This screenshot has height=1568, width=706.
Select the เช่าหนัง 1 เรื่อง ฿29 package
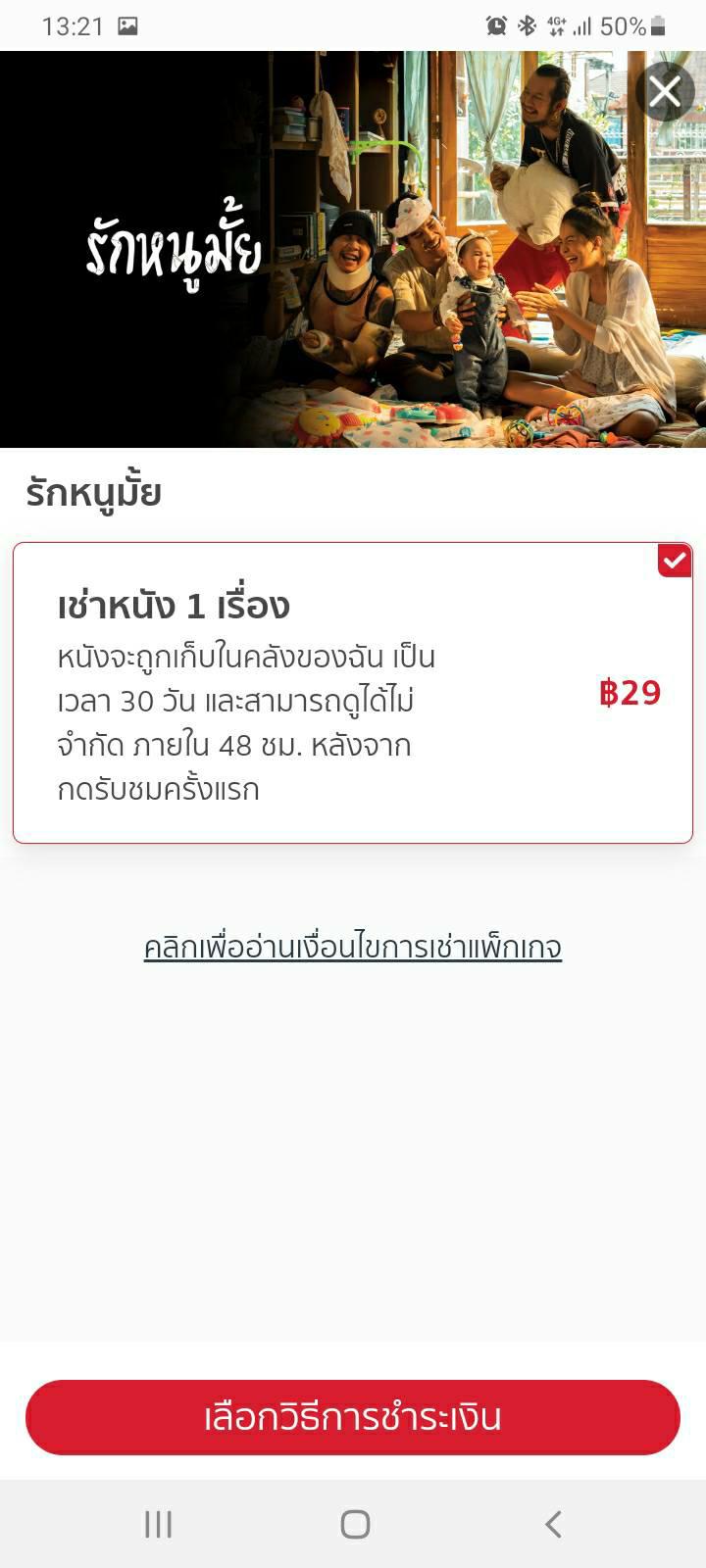(353, 692)
